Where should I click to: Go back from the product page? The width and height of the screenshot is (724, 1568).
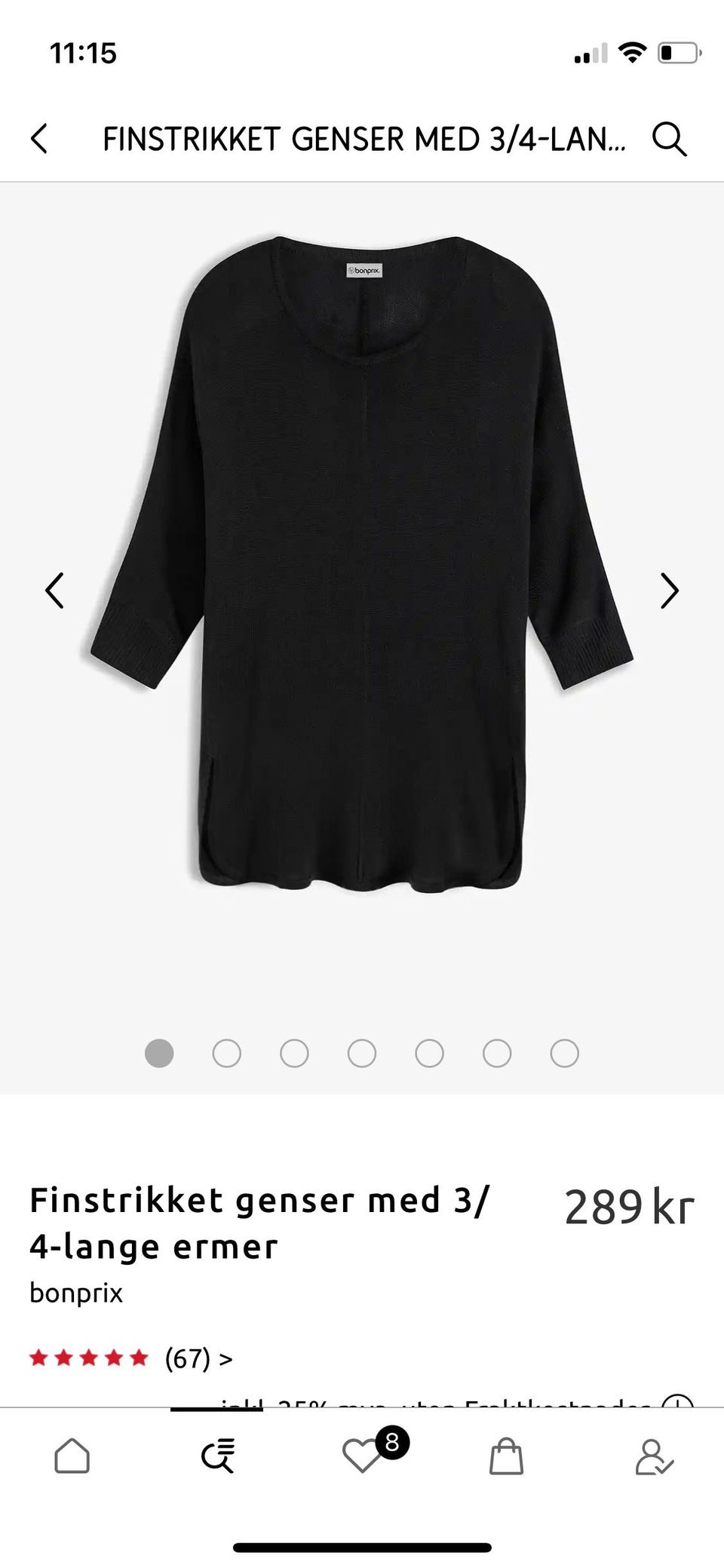(x=39, y=139)
